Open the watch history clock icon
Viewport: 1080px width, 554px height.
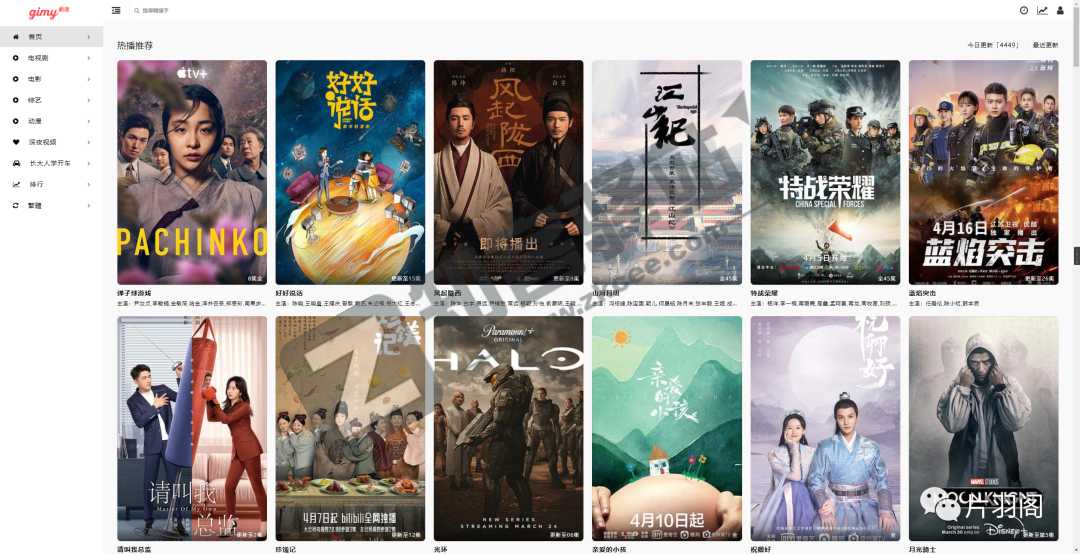point(1024,10)
